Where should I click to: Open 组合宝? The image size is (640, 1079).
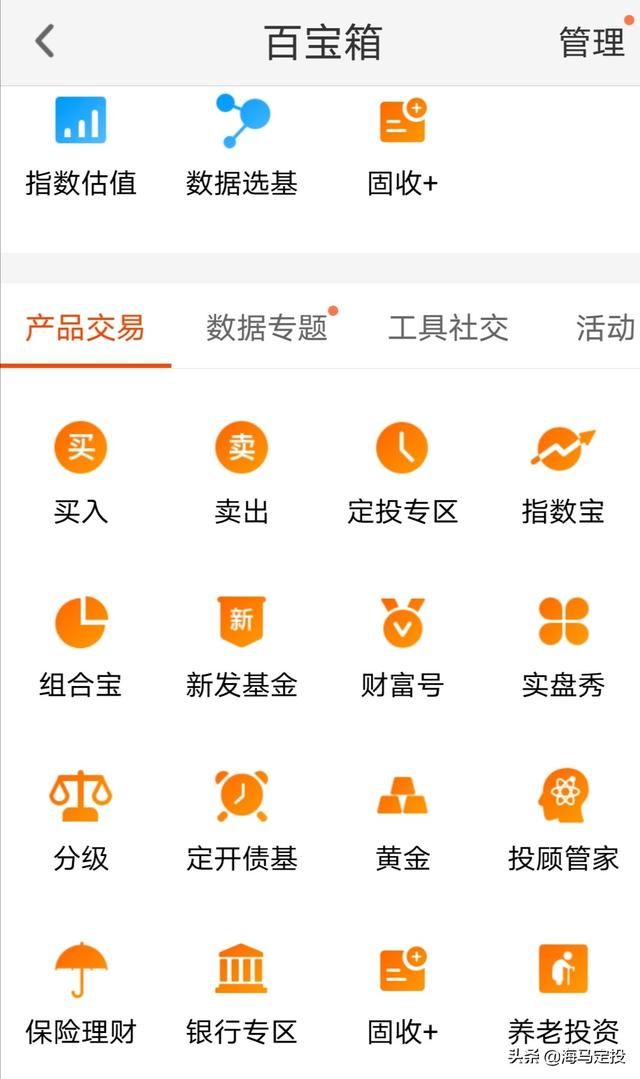pos(81,647)
